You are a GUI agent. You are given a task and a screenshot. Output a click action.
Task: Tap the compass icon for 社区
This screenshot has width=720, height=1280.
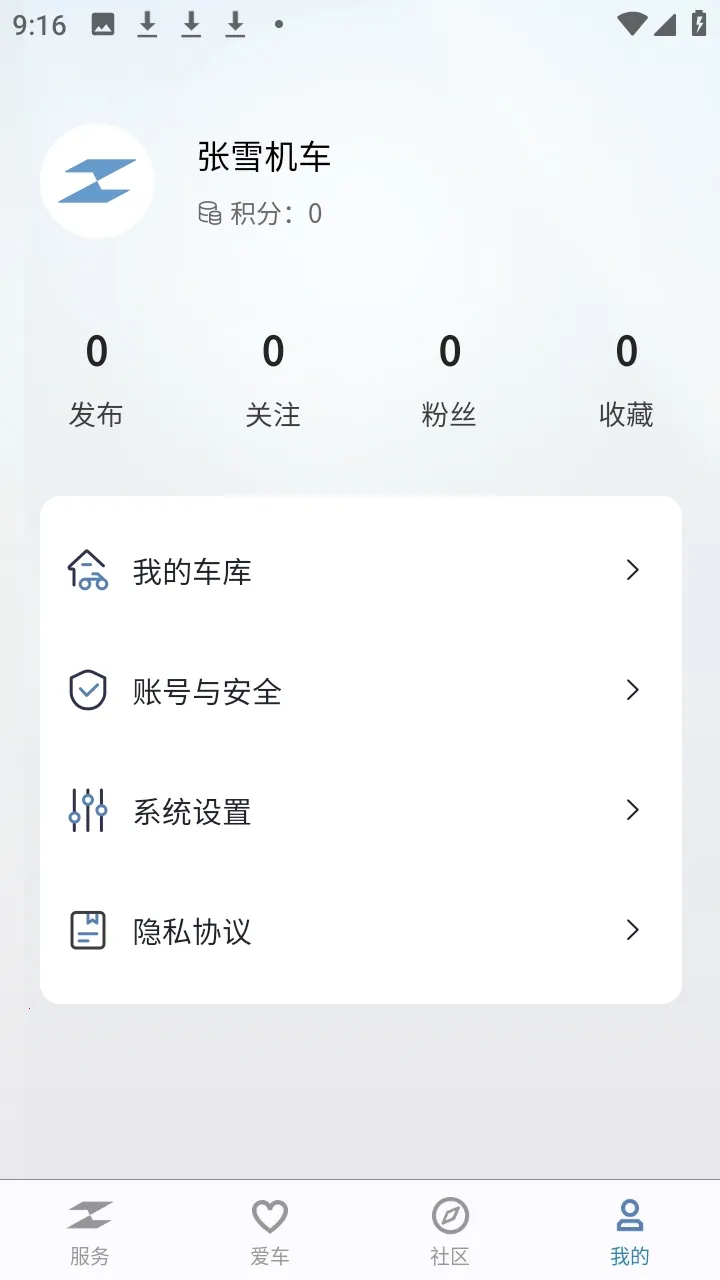click(450, 1216)
